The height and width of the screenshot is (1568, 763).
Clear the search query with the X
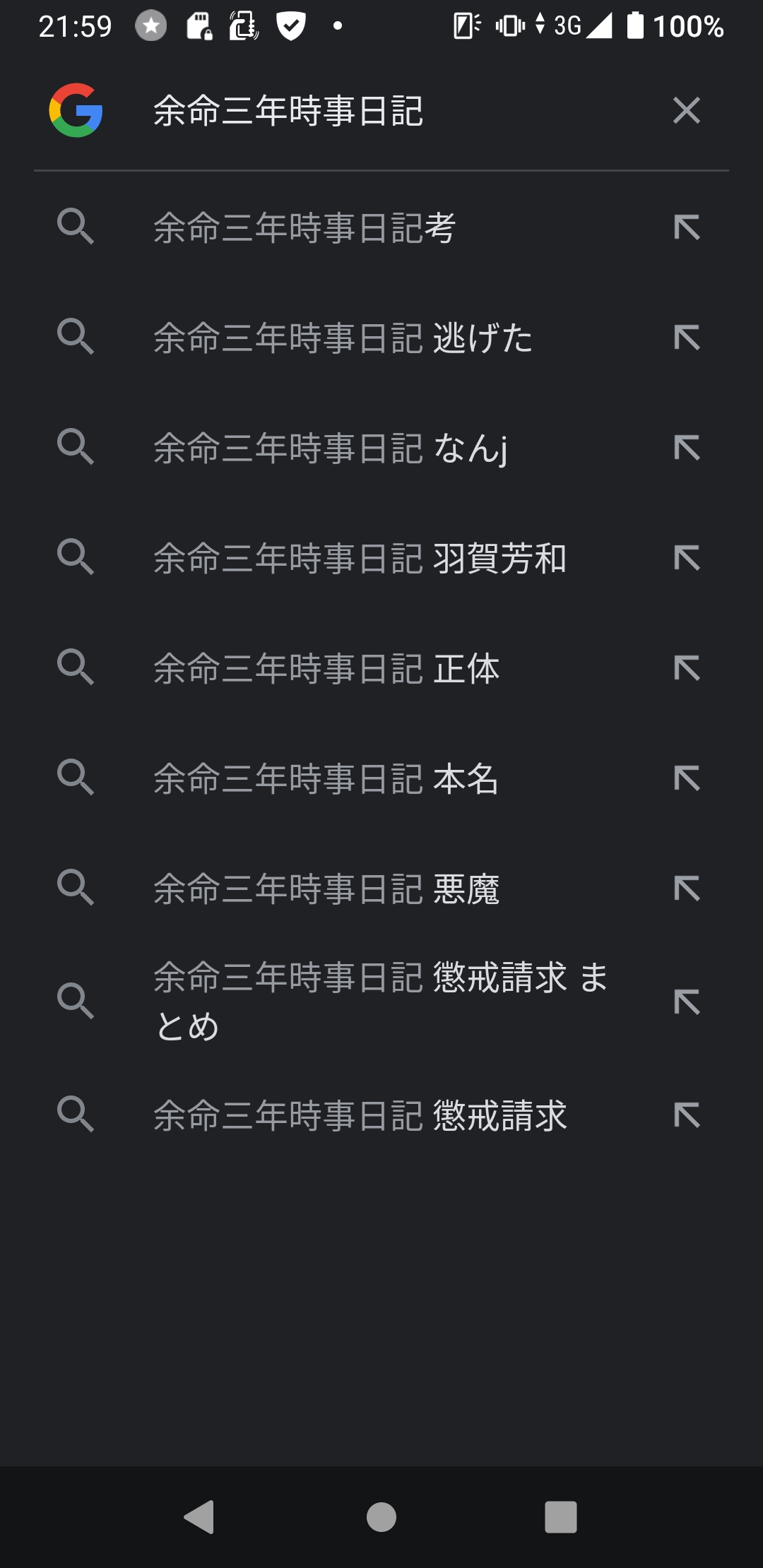tap(686, 110)
